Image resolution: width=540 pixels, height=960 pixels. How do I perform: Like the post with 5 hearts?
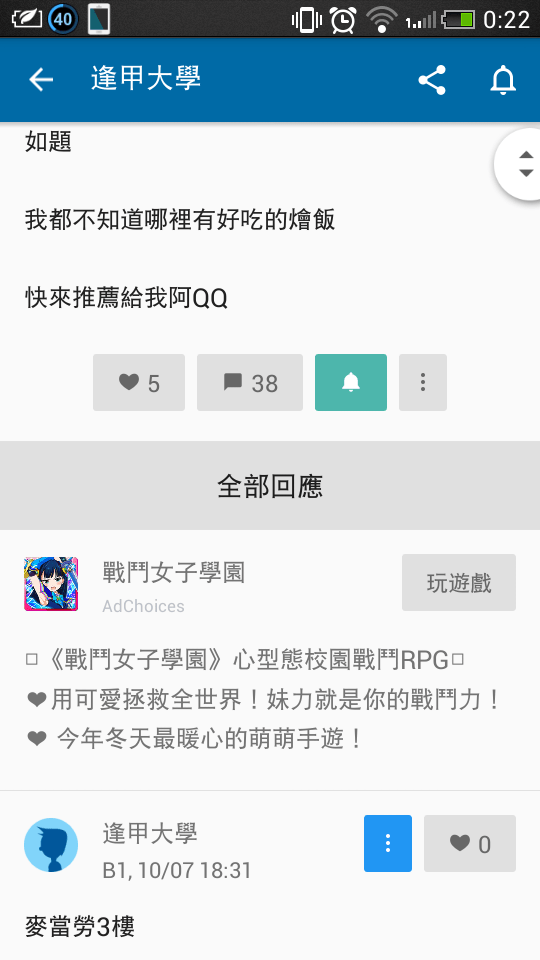click(x=139, y=383)
